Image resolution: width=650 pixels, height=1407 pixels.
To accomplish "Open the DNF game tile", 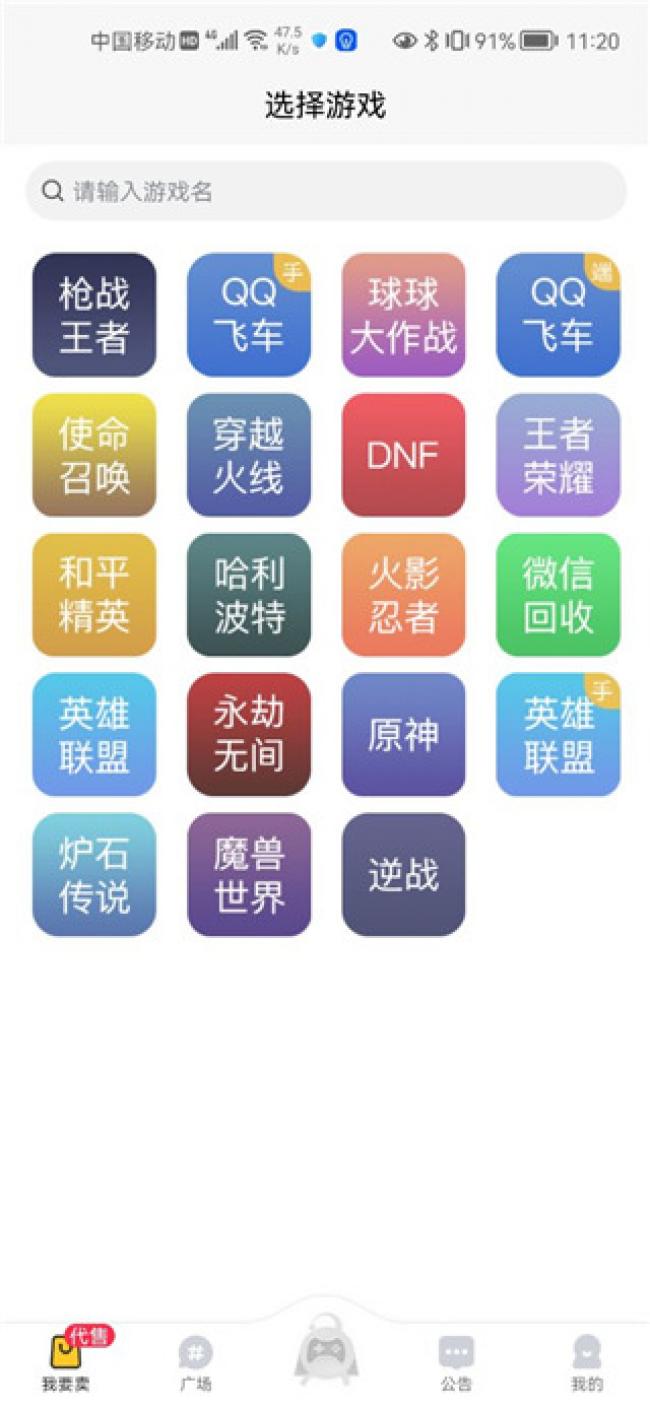I will [404, 455].
